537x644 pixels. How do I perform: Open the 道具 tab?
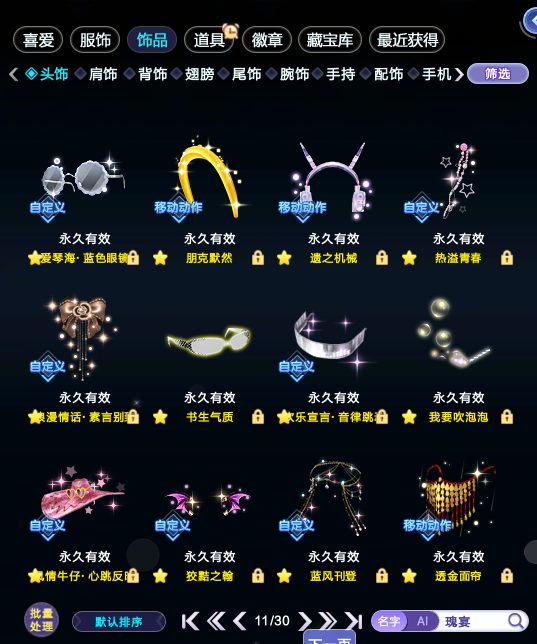tap(209, 40)
